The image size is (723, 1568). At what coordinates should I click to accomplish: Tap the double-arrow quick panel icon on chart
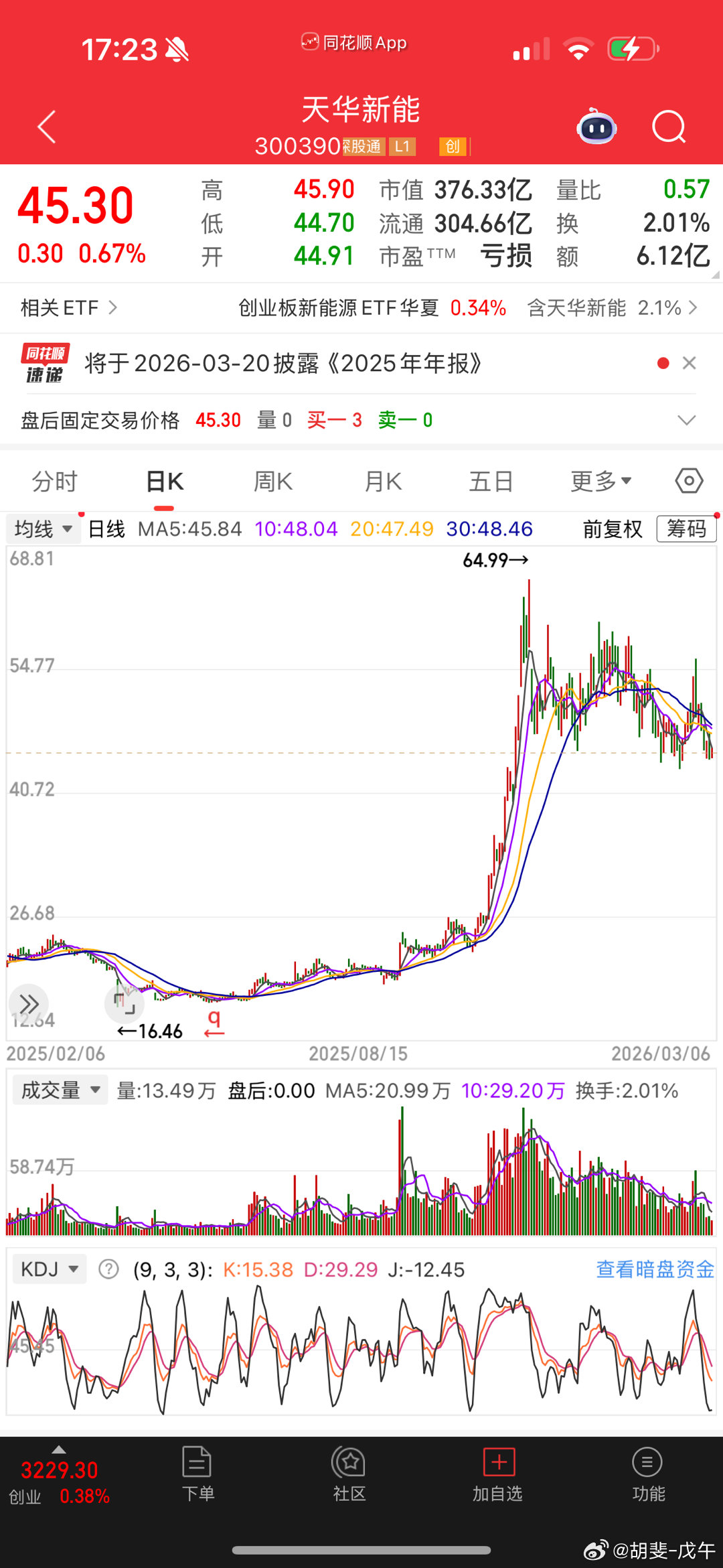click(x=28, y=1003)
